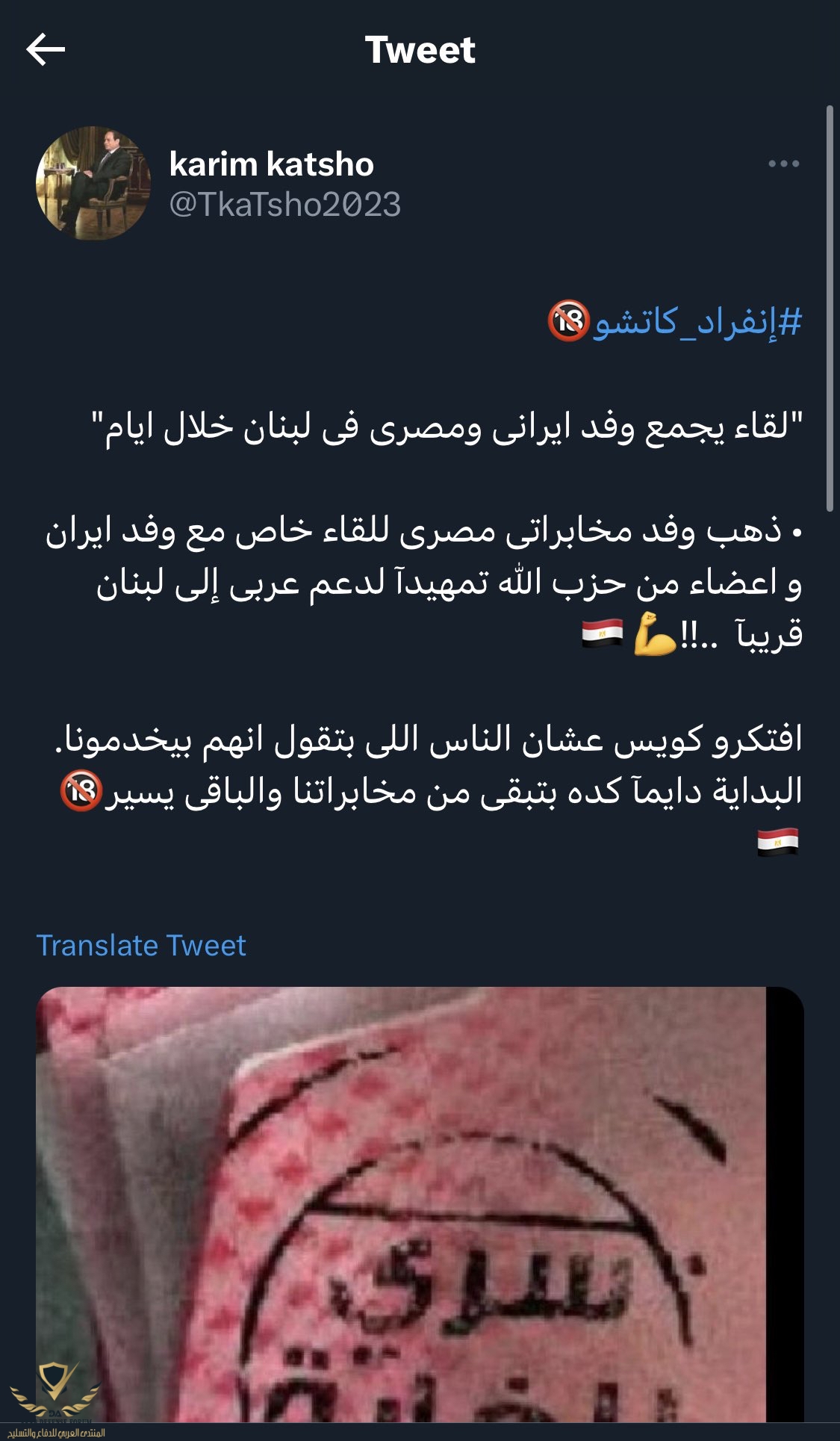This screenshot has height=1441, width=840.
Task: Go back using the top arrow
Action: tap(46, 50)
